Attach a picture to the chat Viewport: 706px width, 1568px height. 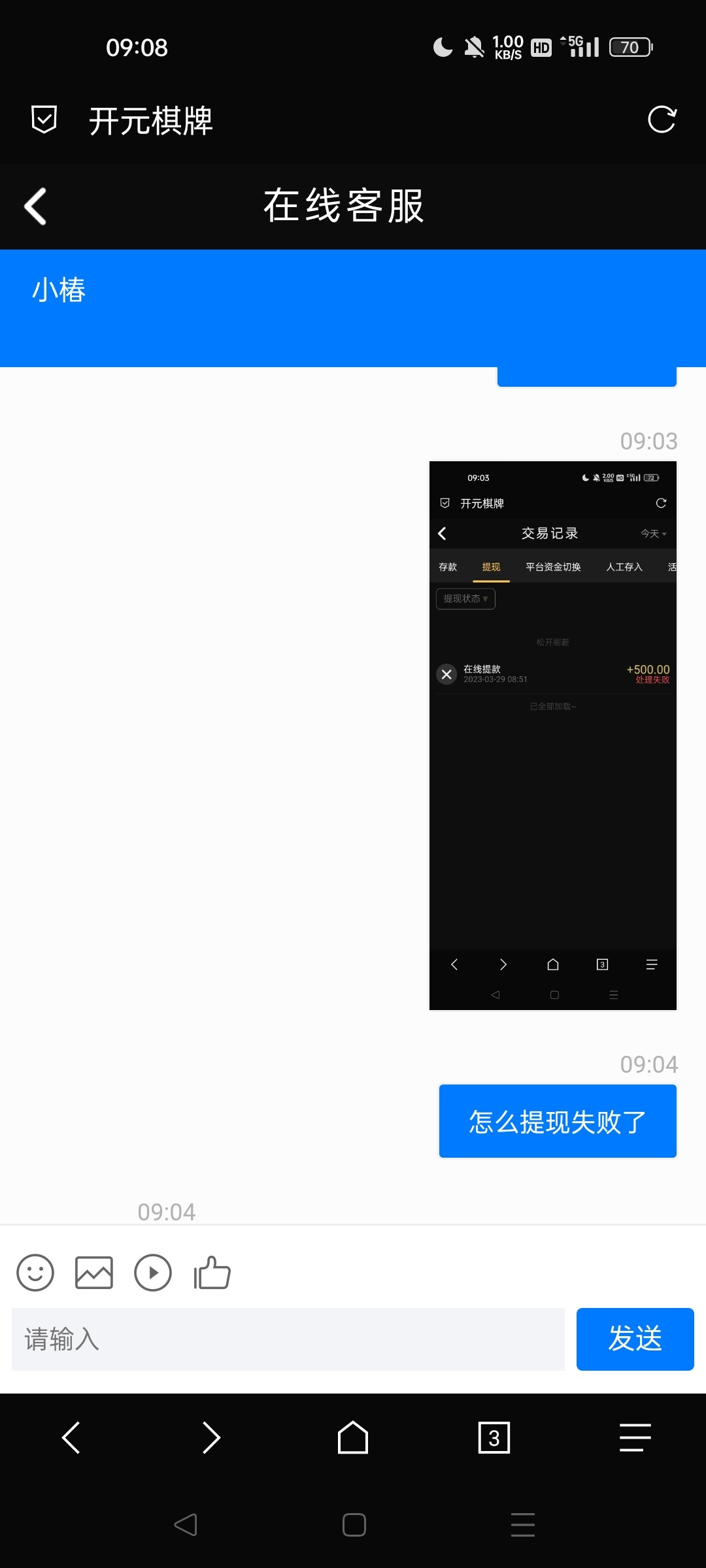tap(94, 1273)
